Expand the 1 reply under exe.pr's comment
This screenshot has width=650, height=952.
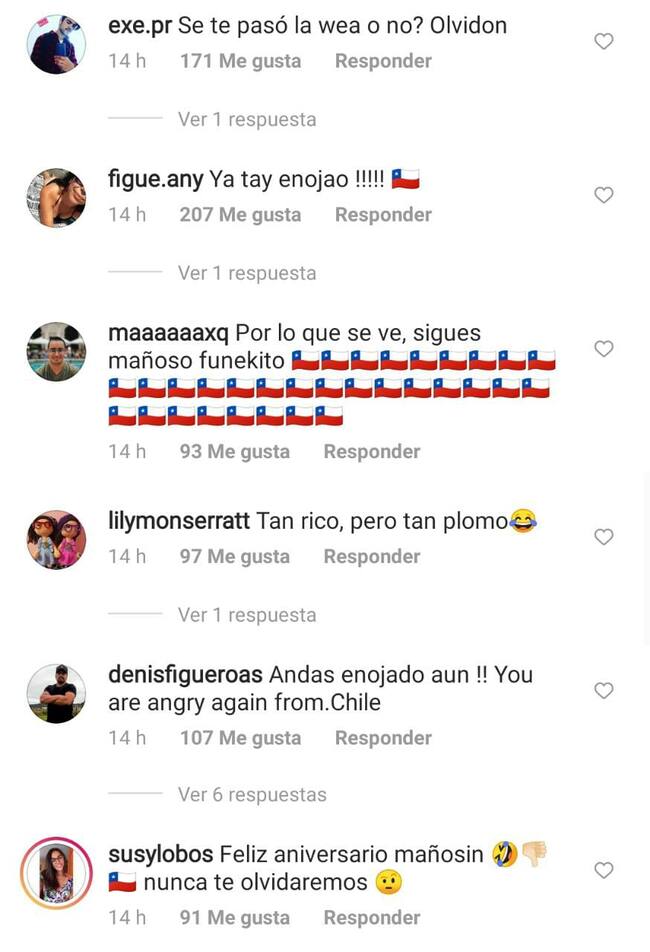[246, 119]
